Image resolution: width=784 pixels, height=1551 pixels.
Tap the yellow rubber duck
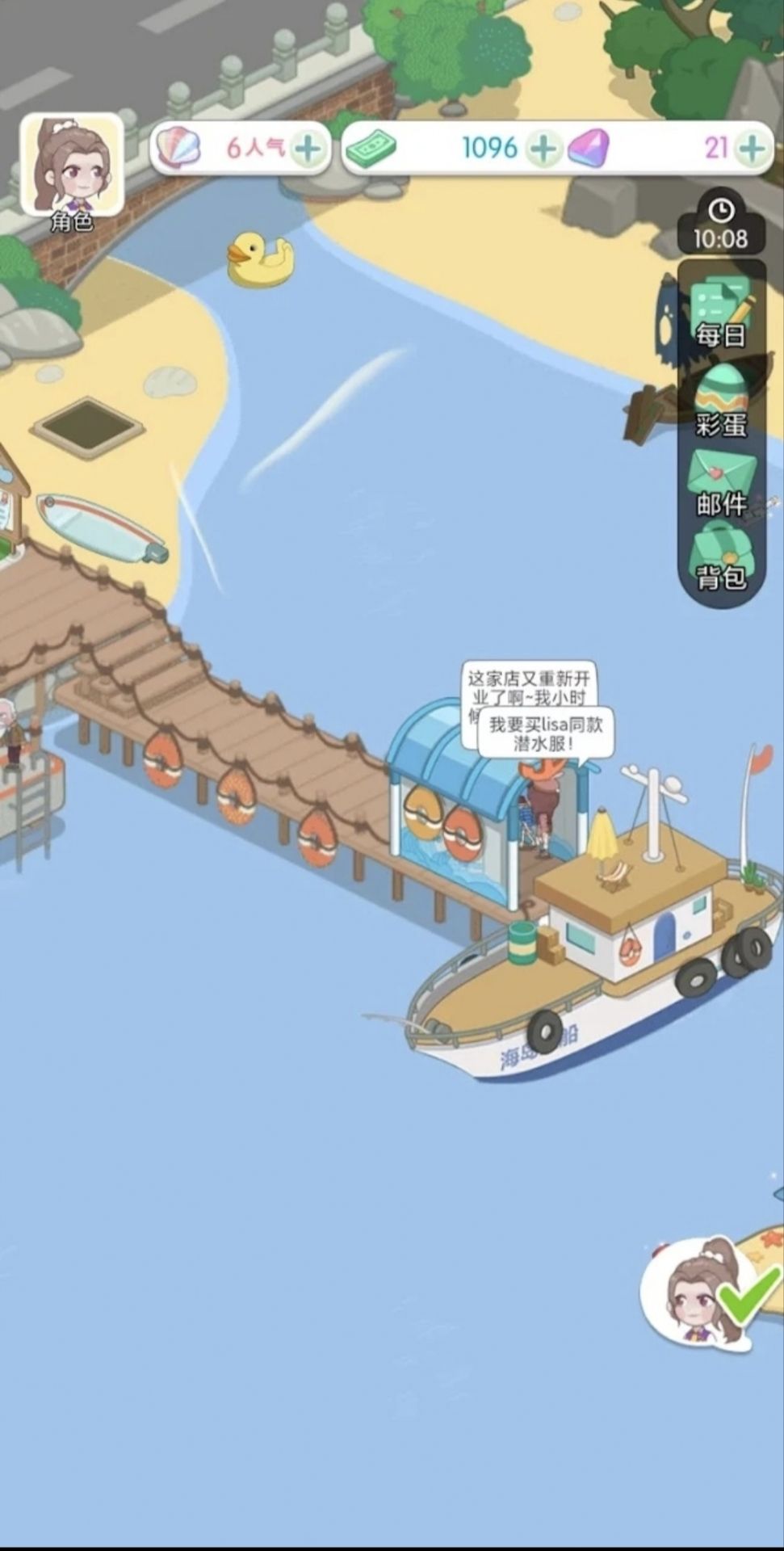click(259, 260)
